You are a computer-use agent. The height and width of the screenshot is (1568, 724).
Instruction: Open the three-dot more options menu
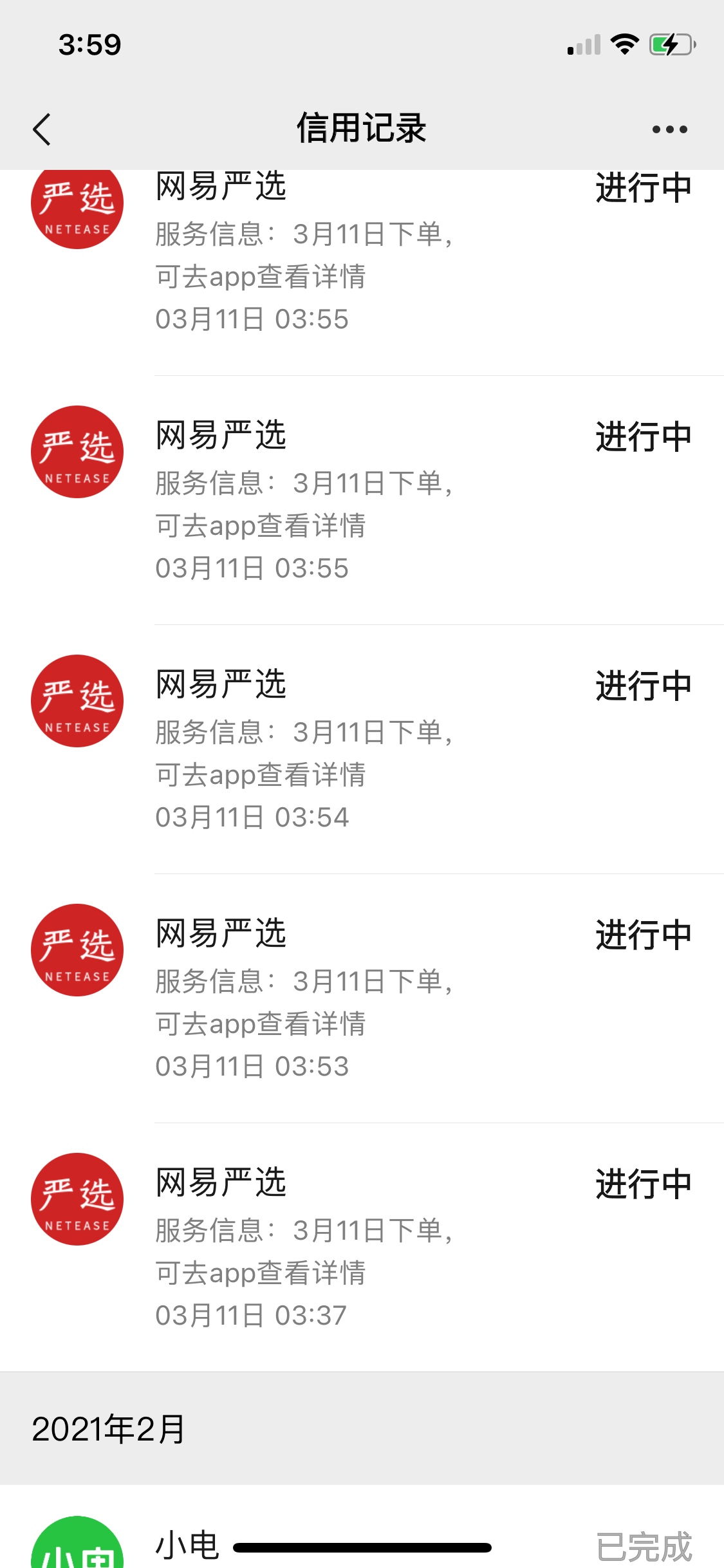(x=669, y=129)
